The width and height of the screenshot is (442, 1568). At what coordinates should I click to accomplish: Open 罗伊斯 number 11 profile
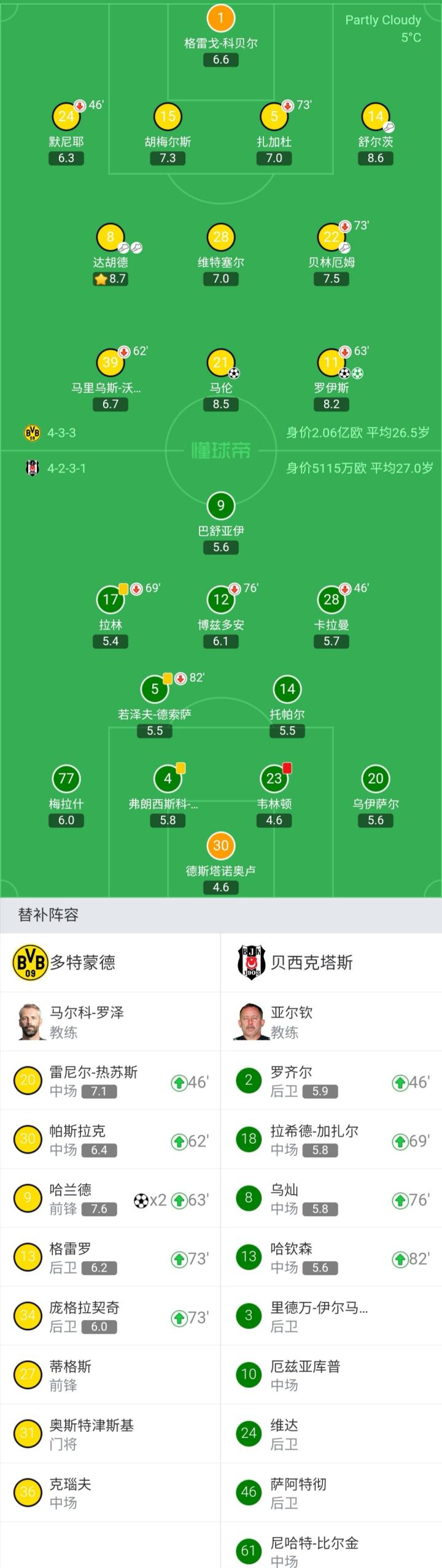pyautogui.click(x=331, y=363)
